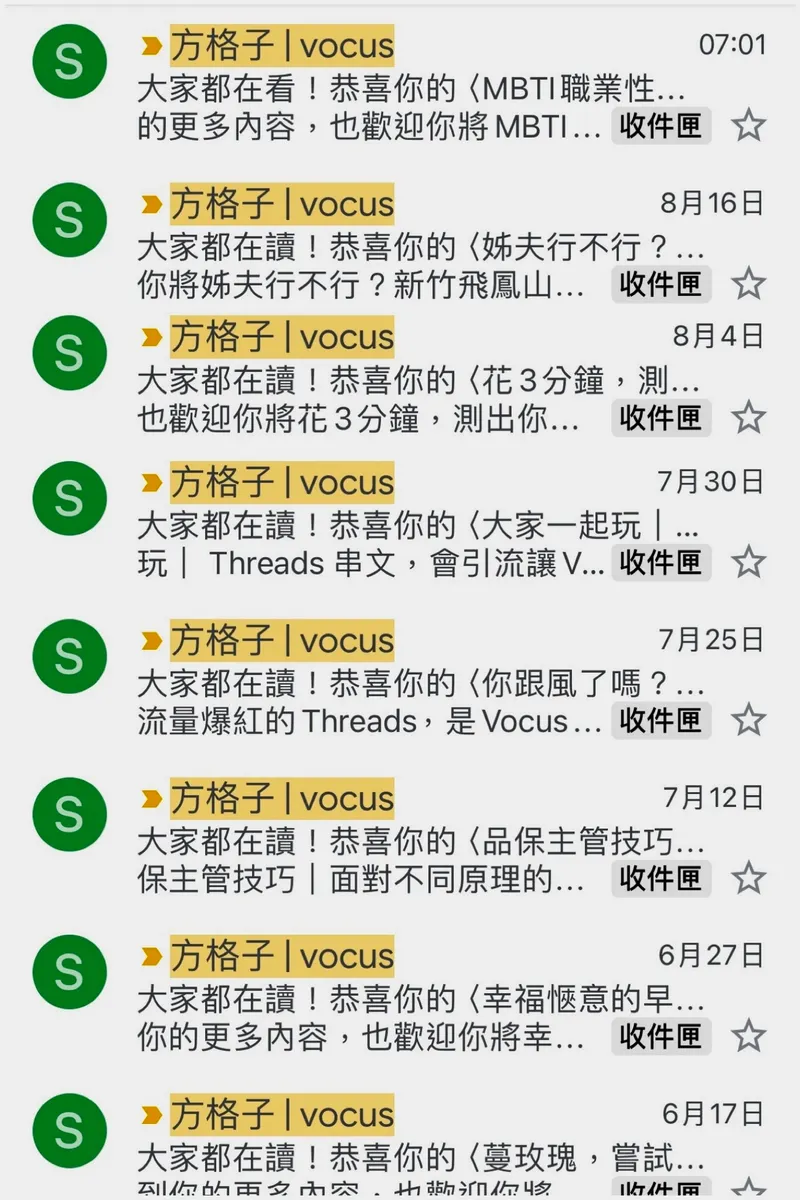Star the 品保主管技巧 email dated 7月12日

(750, 879)
